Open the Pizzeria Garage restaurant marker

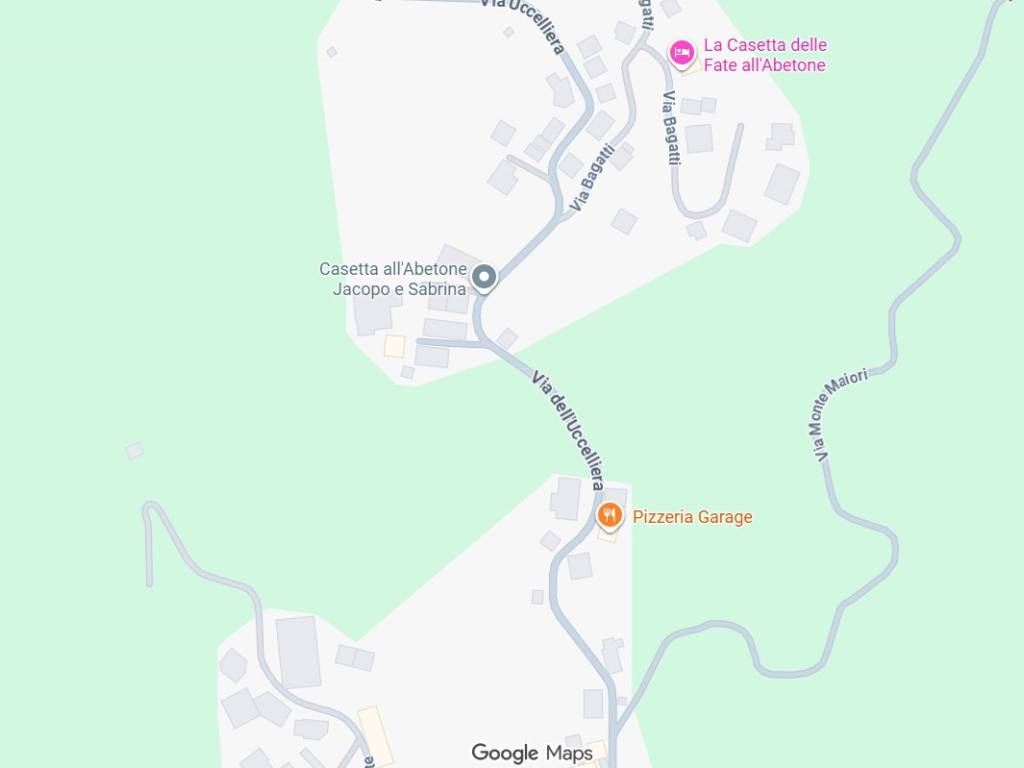[x=609, y=516]
